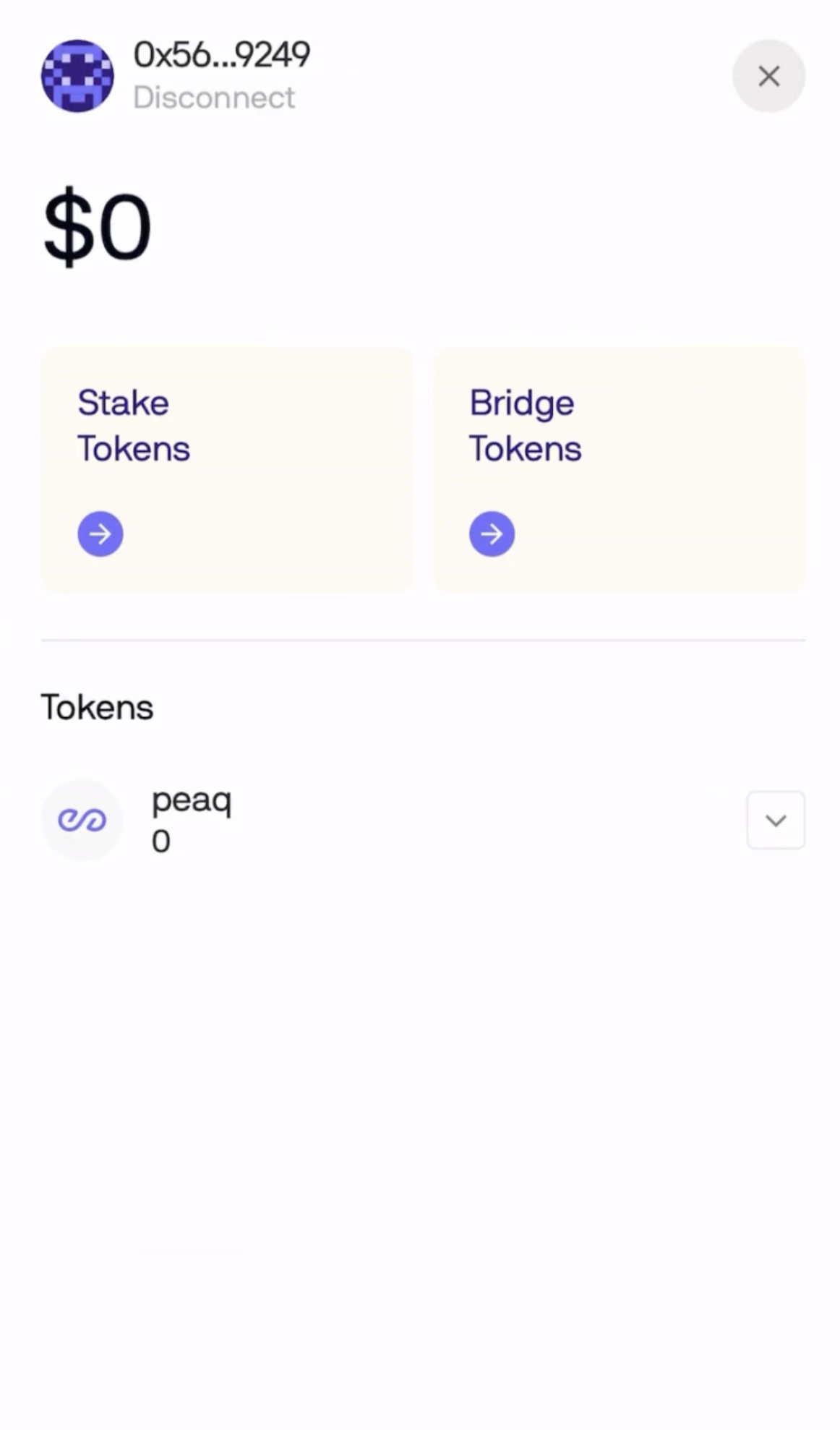Close the wallet panel
Image resolution: width=840 pixels, height=1430 pixels.
point(768,76)
